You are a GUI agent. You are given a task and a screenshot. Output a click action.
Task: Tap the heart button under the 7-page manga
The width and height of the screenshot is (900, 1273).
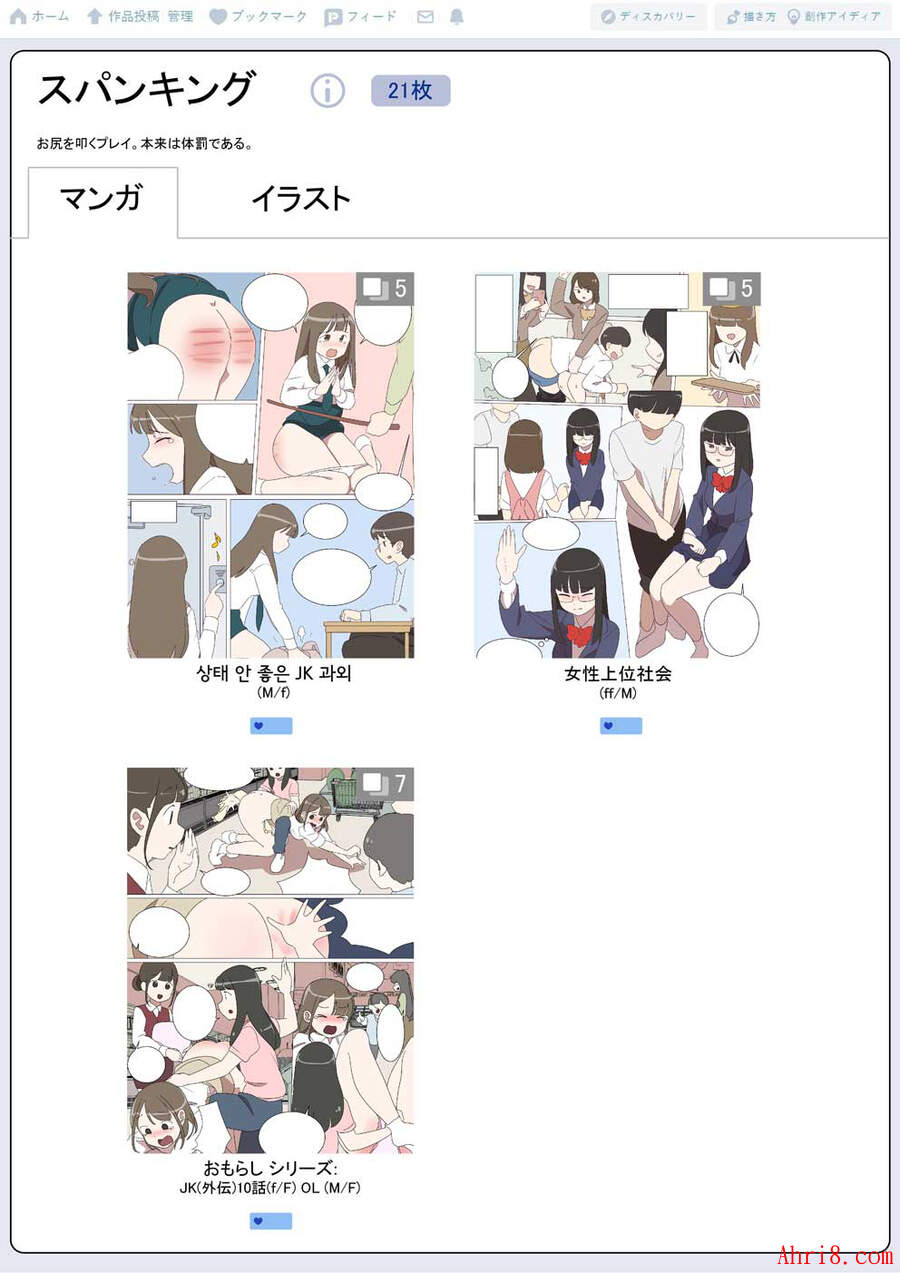pyautogui.click(x=270, y=1221)
